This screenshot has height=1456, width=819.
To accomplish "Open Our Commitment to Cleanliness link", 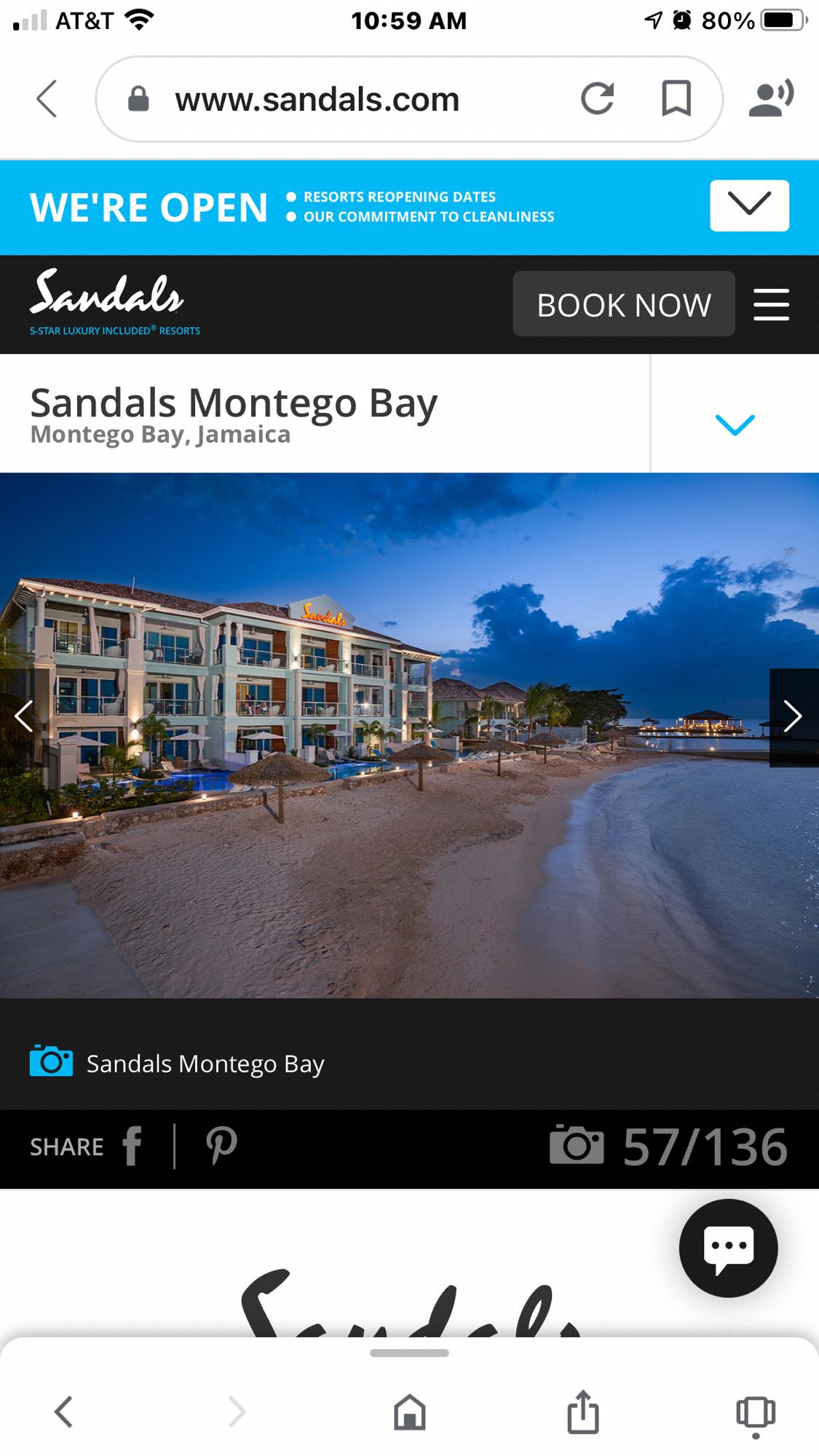I will tap(428, 217).
